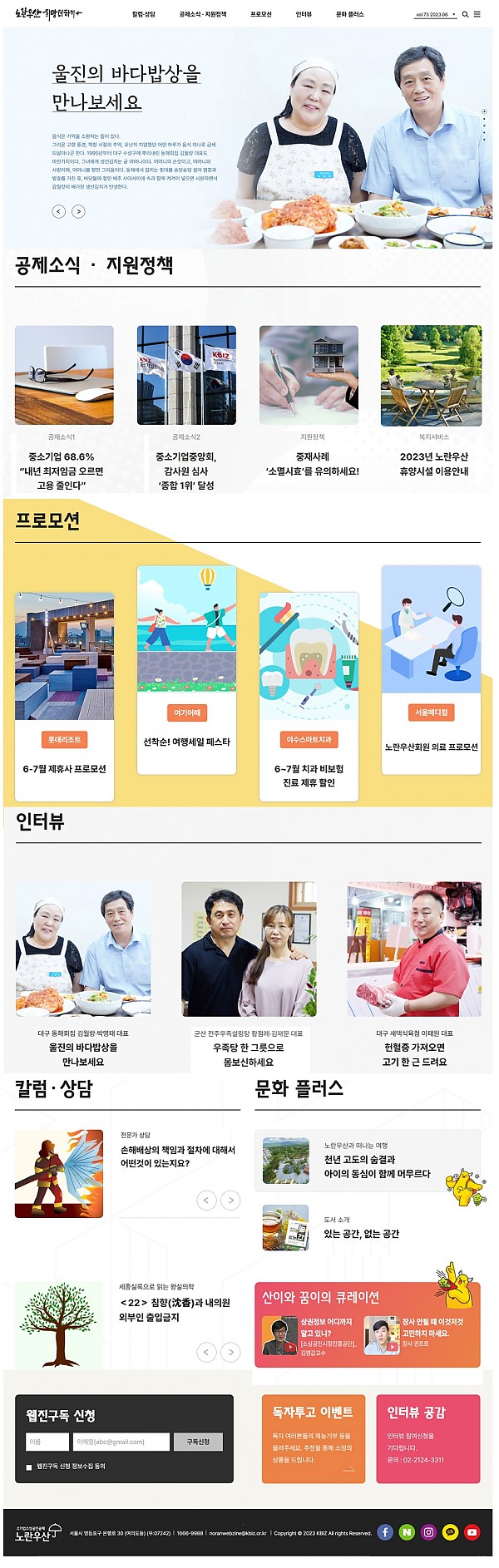Image resolution: width=499 pixels, height=1568 pixels.
Task: Open the search icon in the header
Action: [465, 14]
